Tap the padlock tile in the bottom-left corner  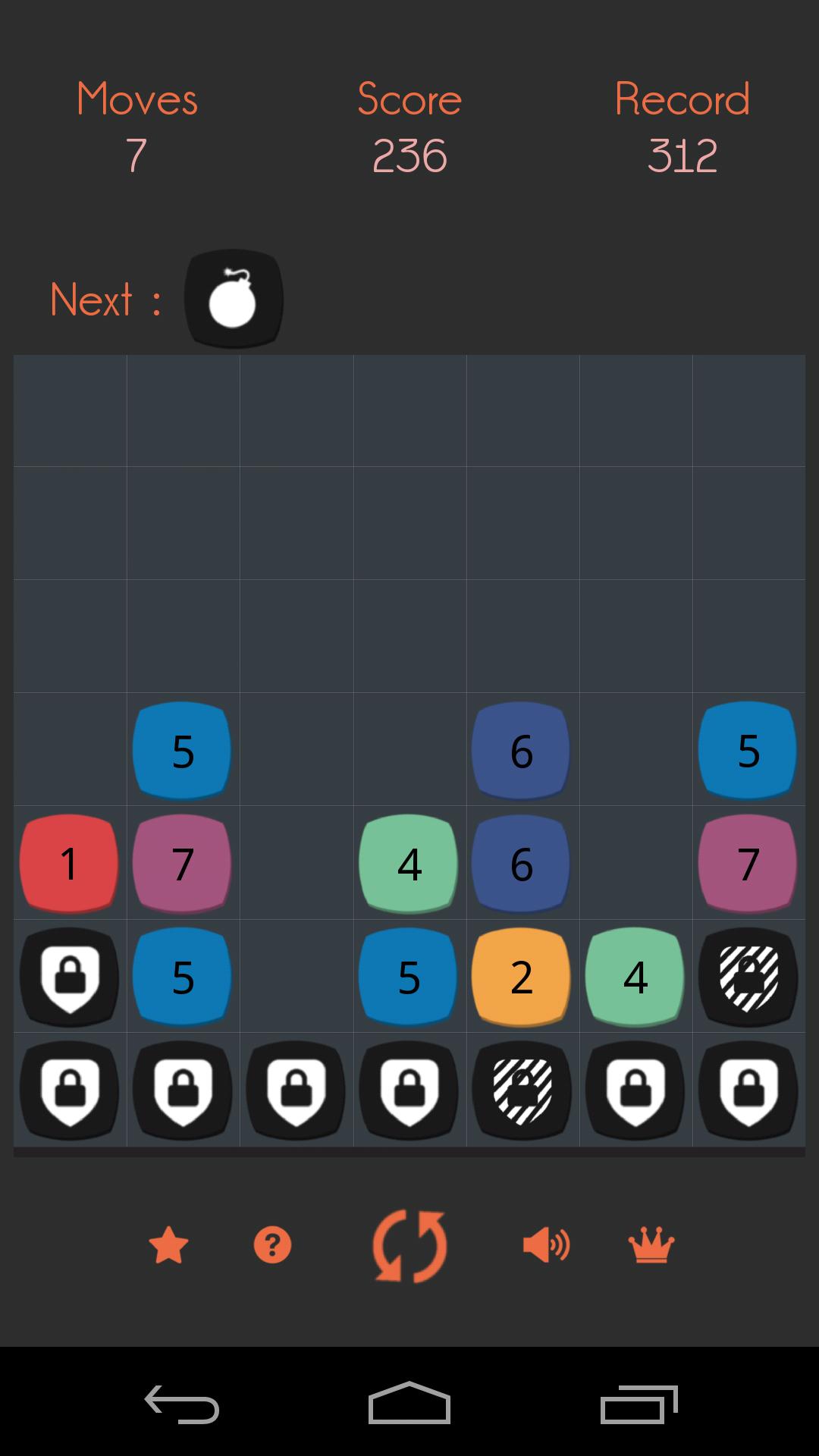(x=69, y=1090)
